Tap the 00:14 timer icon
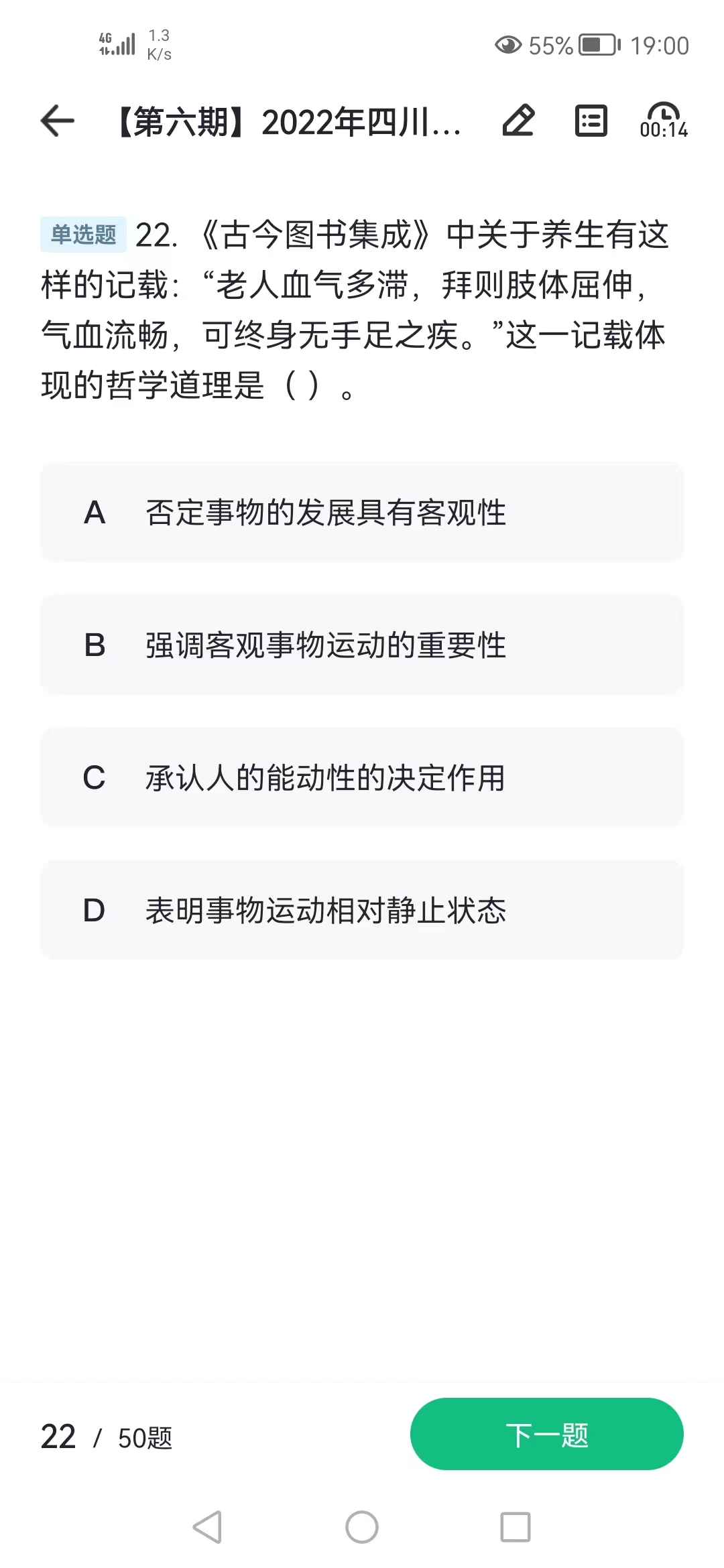The height and width of the screenshot is (1568, 724). click(x=664, y=121)
